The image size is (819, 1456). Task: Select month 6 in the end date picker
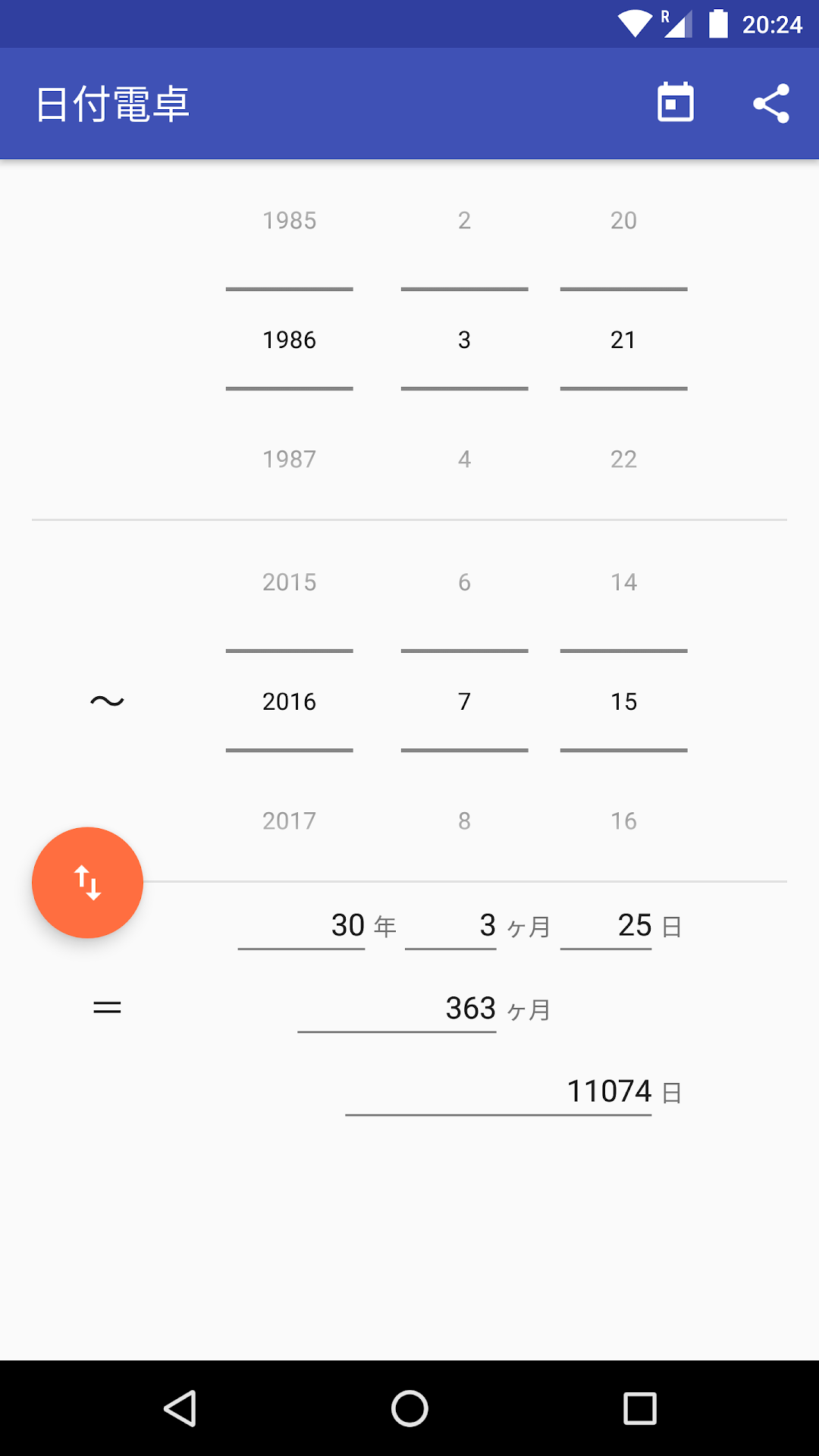click(x=464, y=582)
